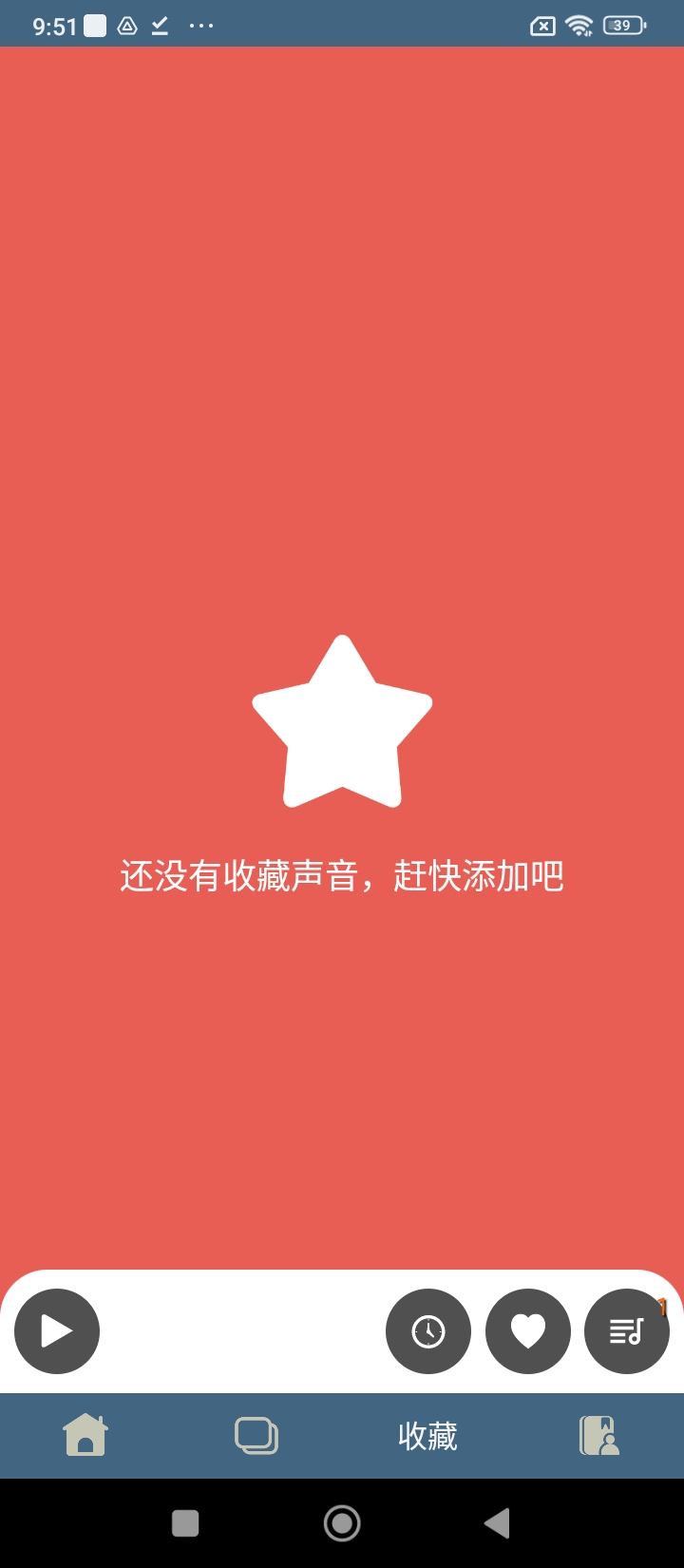The height and width of the screenshot is (1568, 684).
Task: Go back with system back button
Action: click(x=497, y=1523)
